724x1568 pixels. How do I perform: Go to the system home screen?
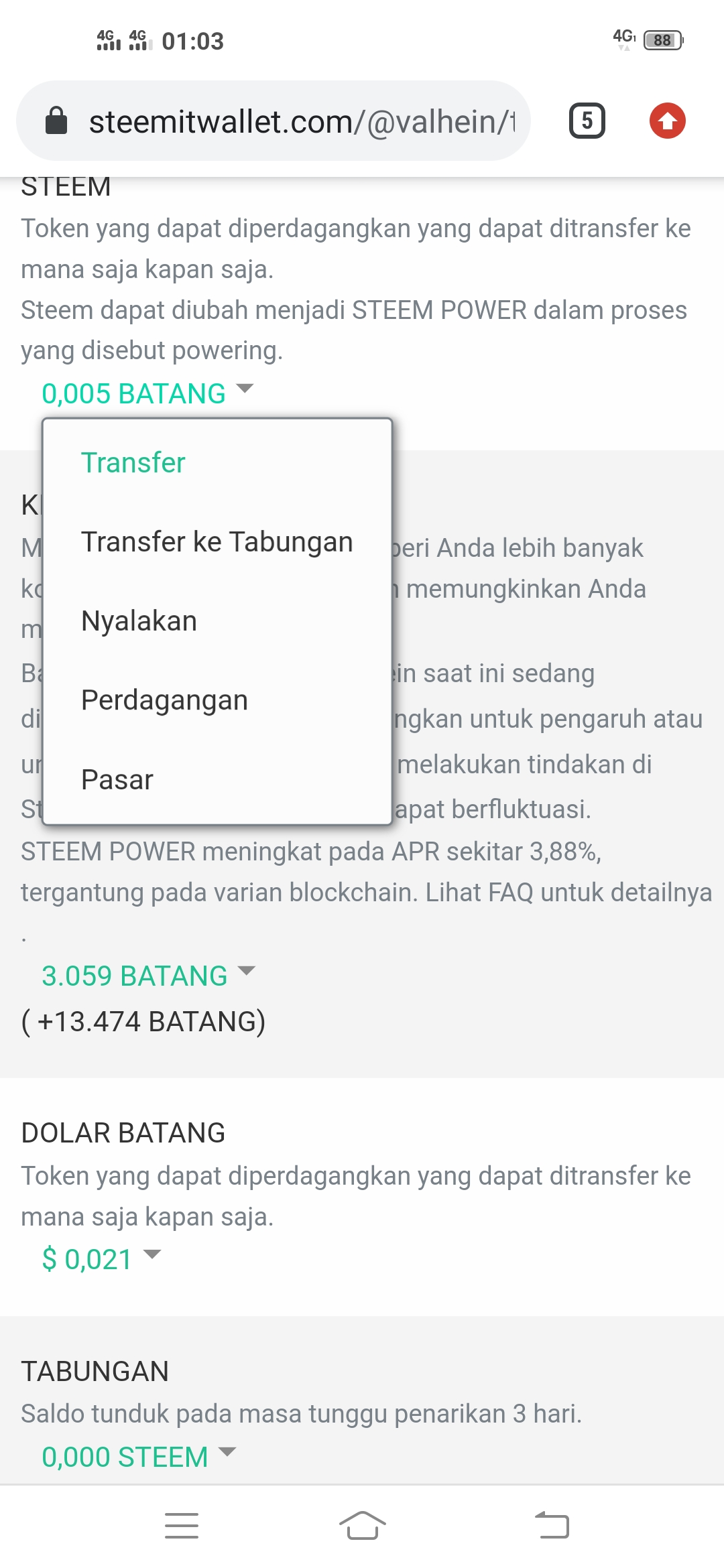click(362, 1526)
